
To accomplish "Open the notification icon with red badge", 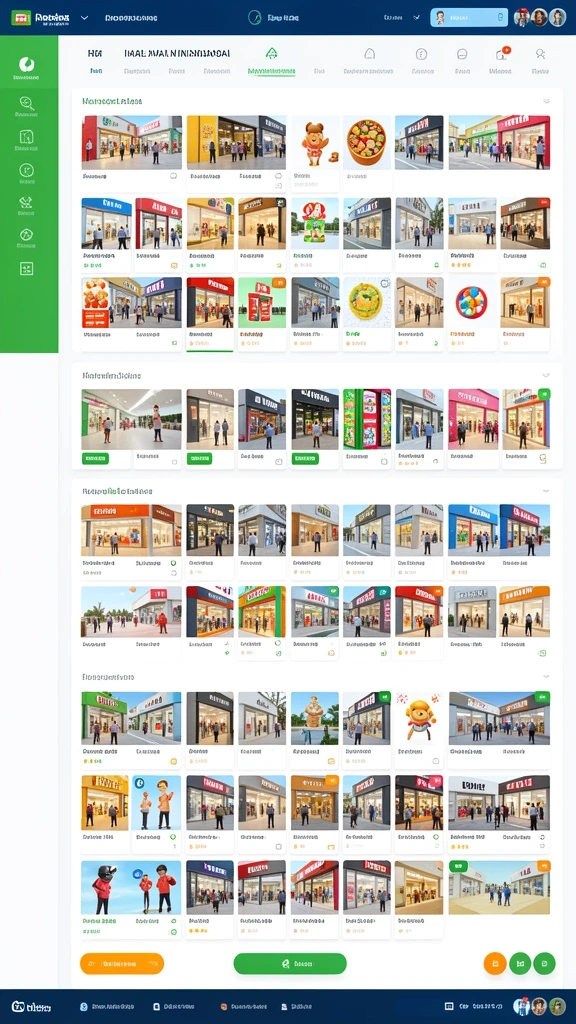I will [x=501, y=54].
